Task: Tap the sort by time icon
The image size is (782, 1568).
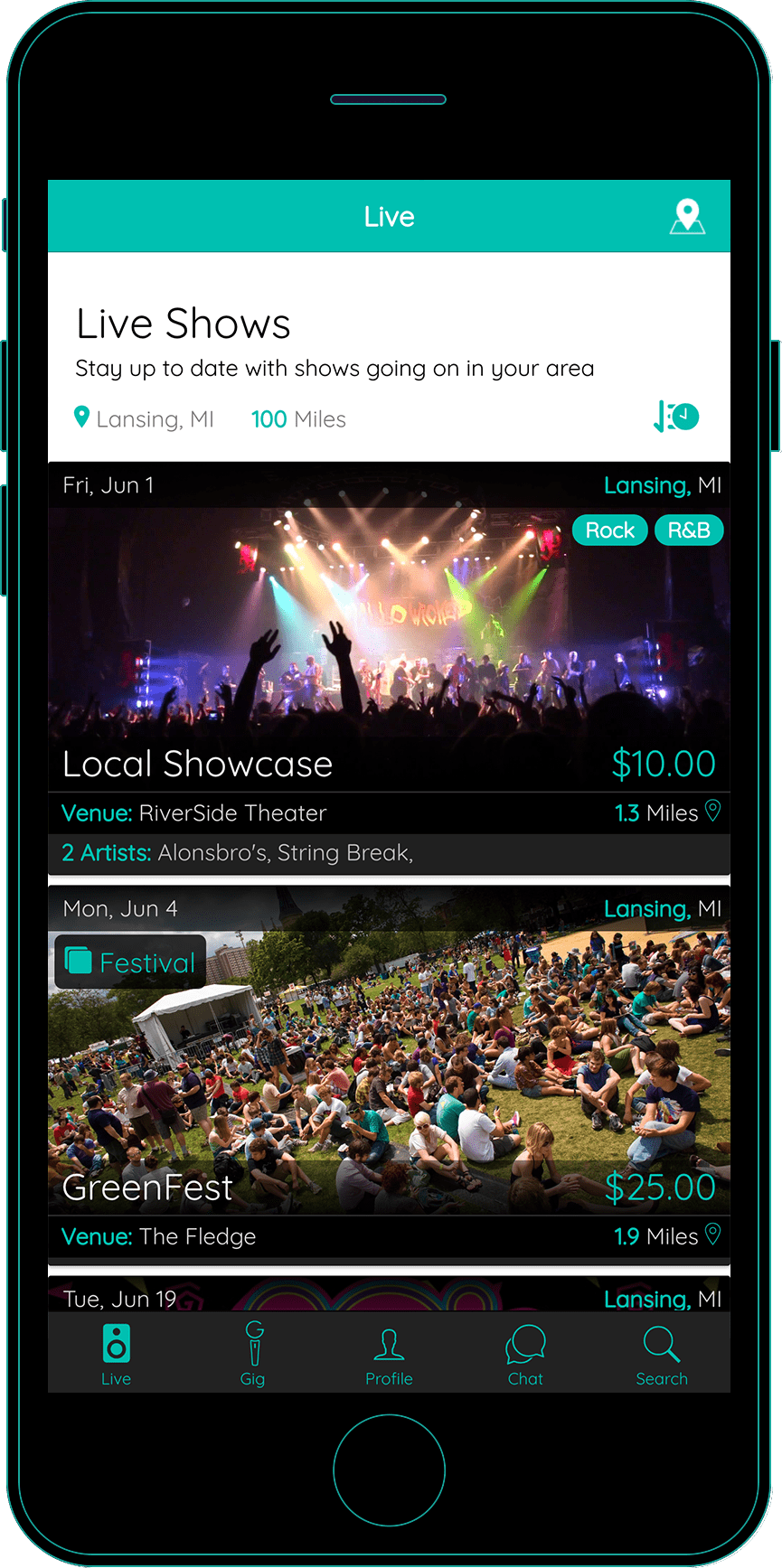Action: click(676, 417)
